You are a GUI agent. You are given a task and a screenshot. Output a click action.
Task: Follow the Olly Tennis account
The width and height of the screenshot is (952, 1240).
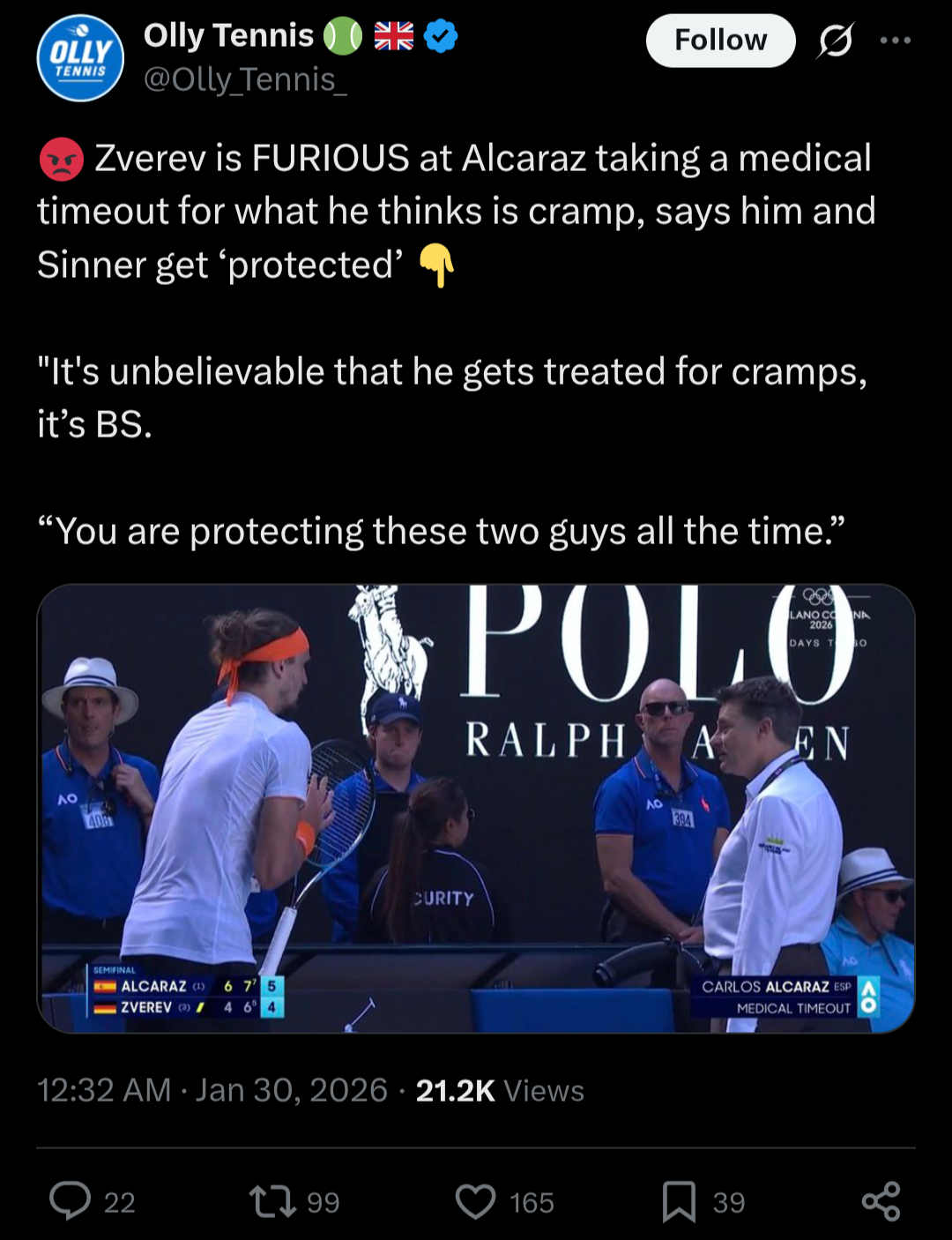[x=720, y=41]
